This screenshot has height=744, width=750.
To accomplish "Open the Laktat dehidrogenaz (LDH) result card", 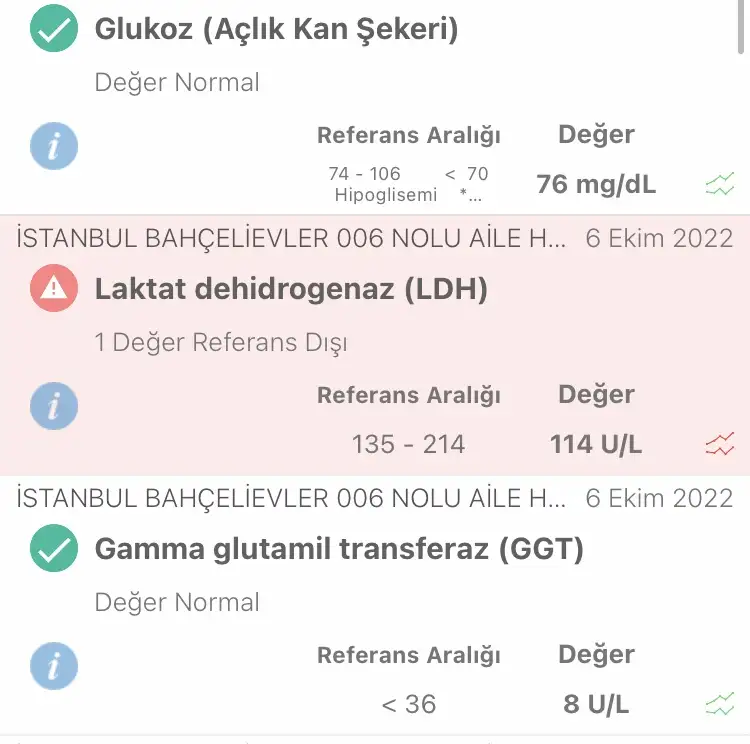I will [290, 290].
